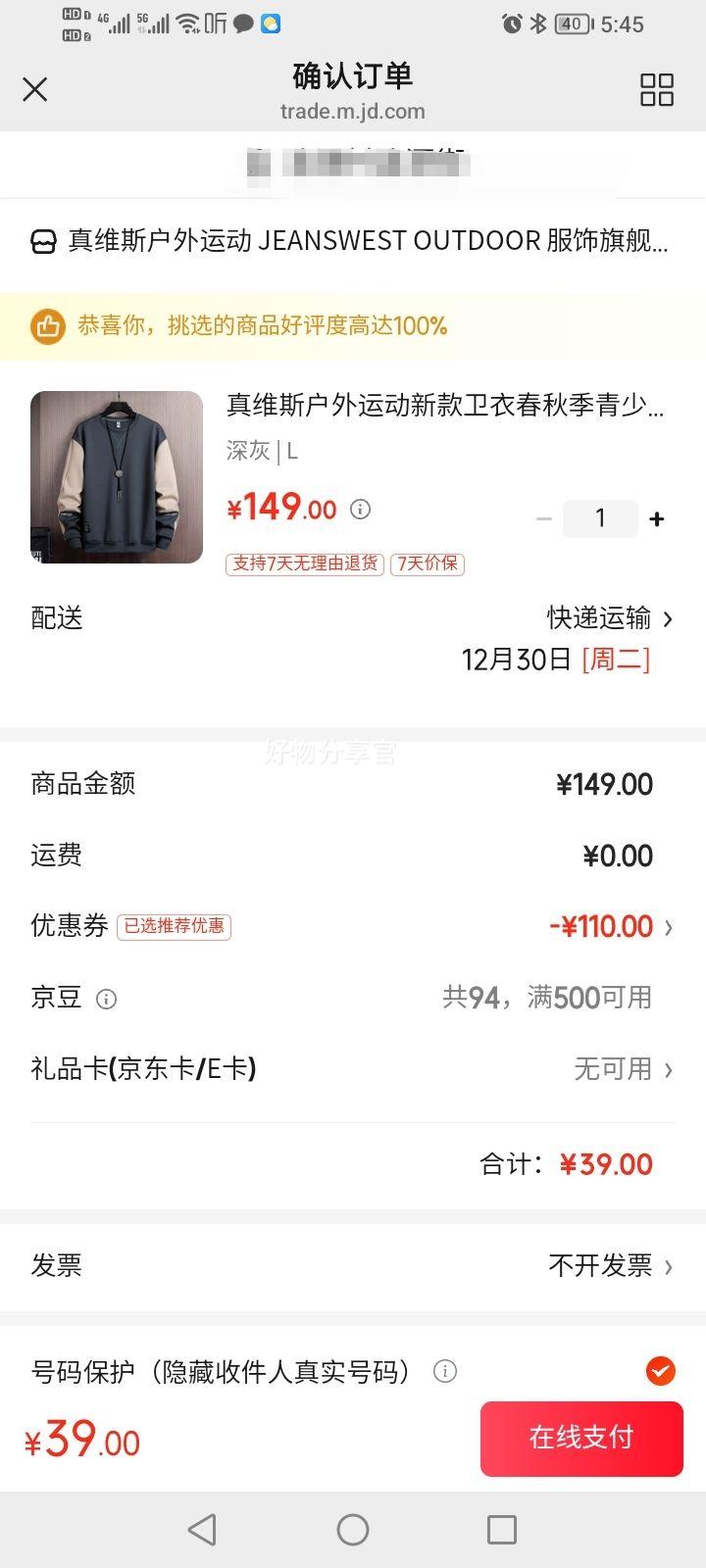This screenshot has width=706, height=1568.
Task: Open the 礼品卡 gift card section
Action: point(619,1070)
